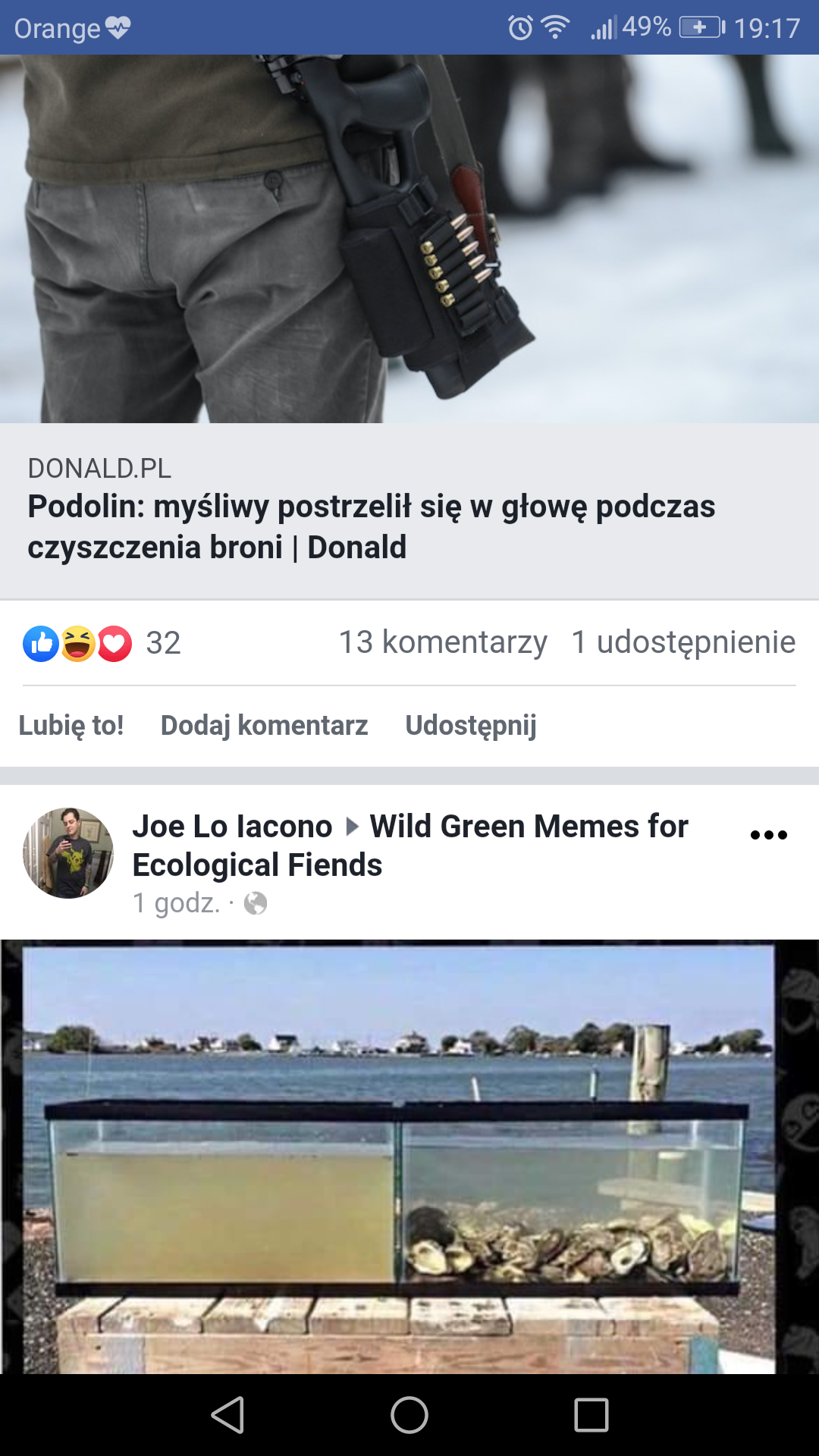Visit Joe Lo Iacono's profile name link

232,827
